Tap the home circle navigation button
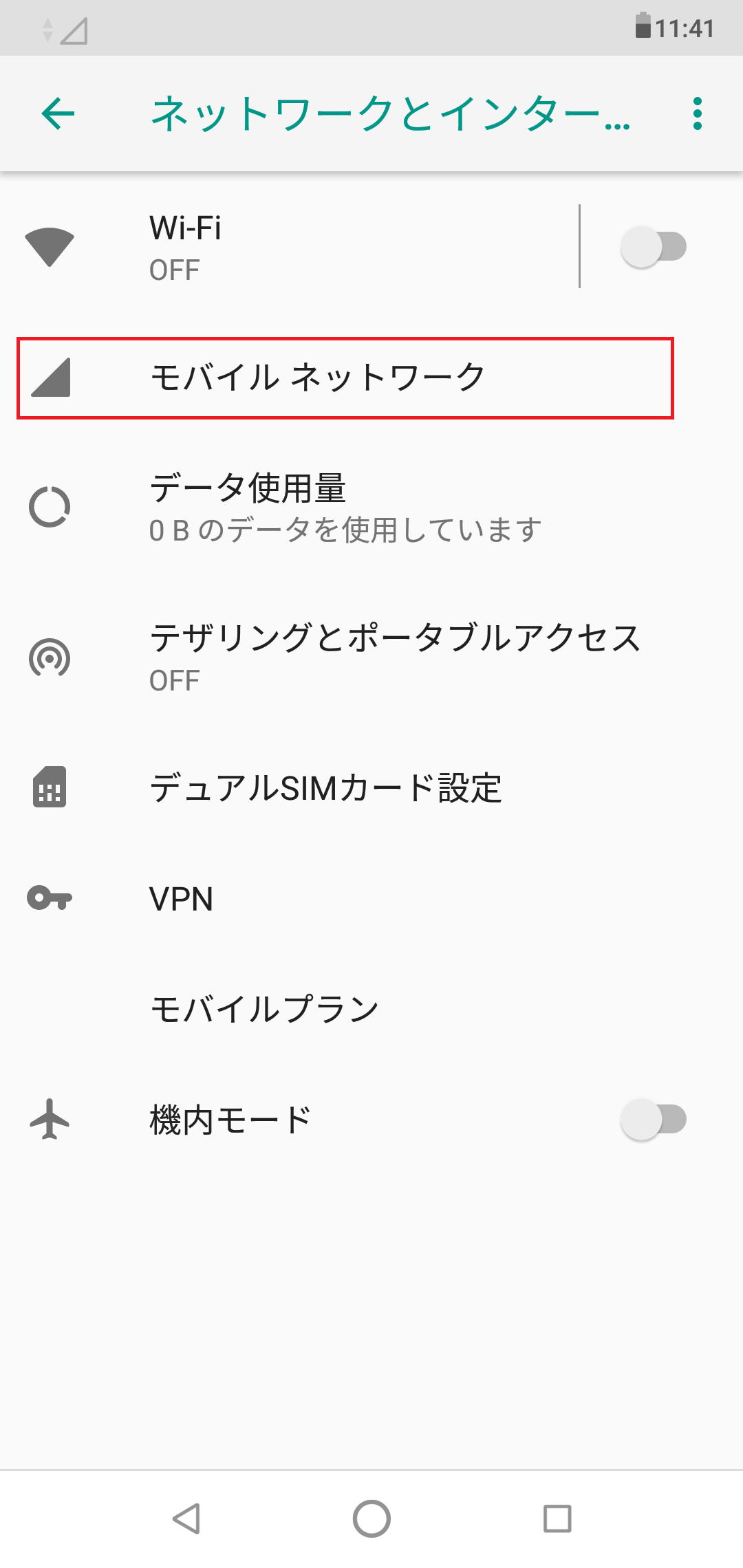The image size is (743, 1568). point(371,1520)
